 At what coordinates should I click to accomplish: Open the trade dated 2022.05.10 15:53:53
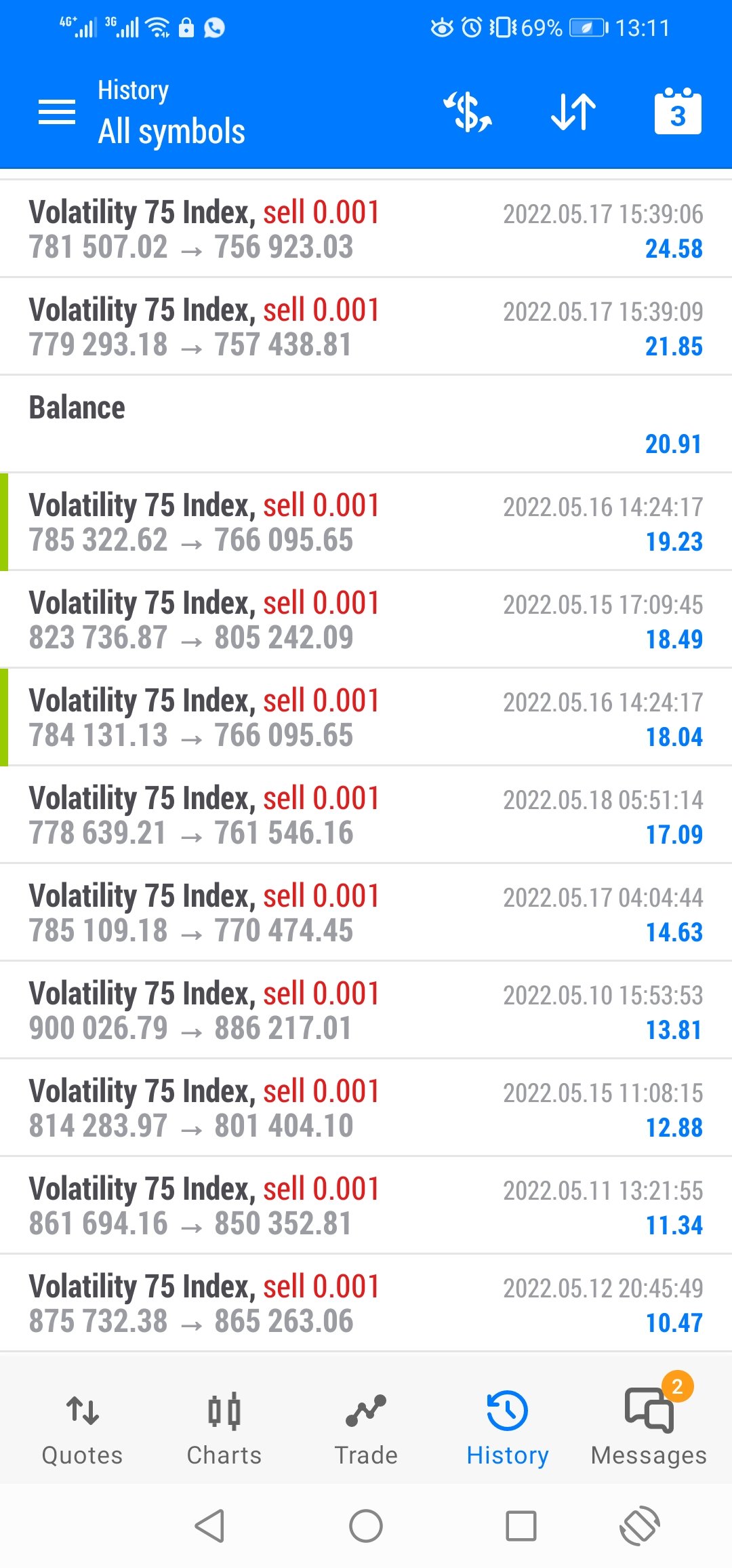[366, 1011]
